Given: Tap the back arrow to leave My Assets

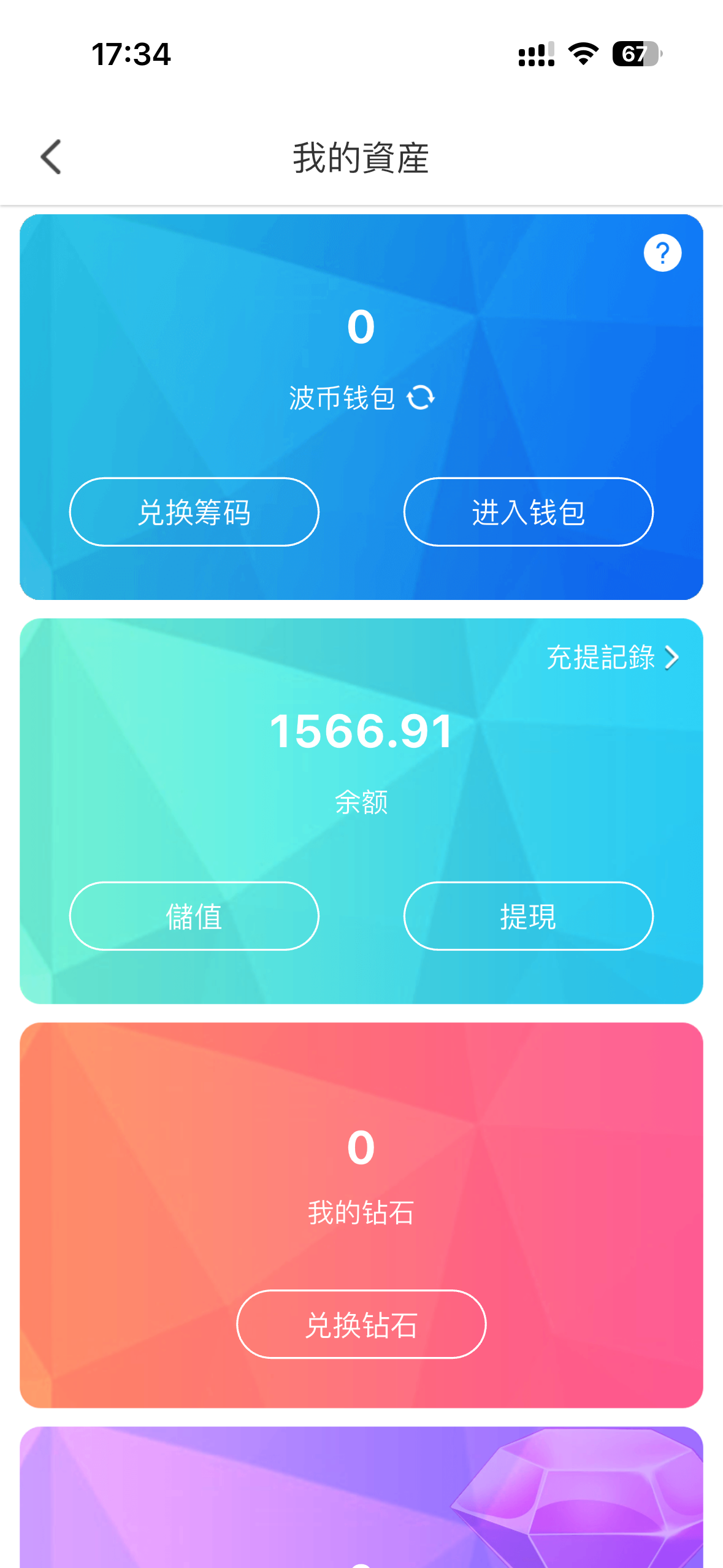Looking at the screenshot, I should pos(52,158).
